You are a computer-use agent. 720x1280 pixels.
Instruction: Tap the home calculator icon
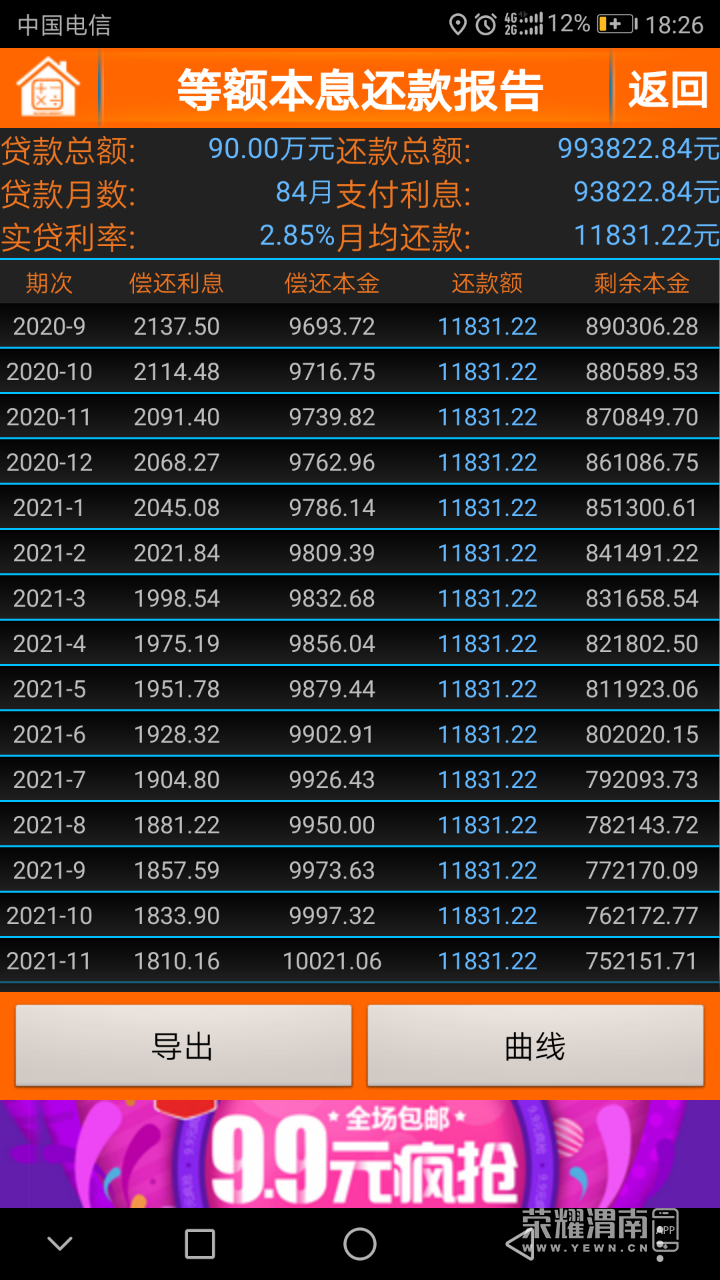pyautogui.click(x=48, y=89)
